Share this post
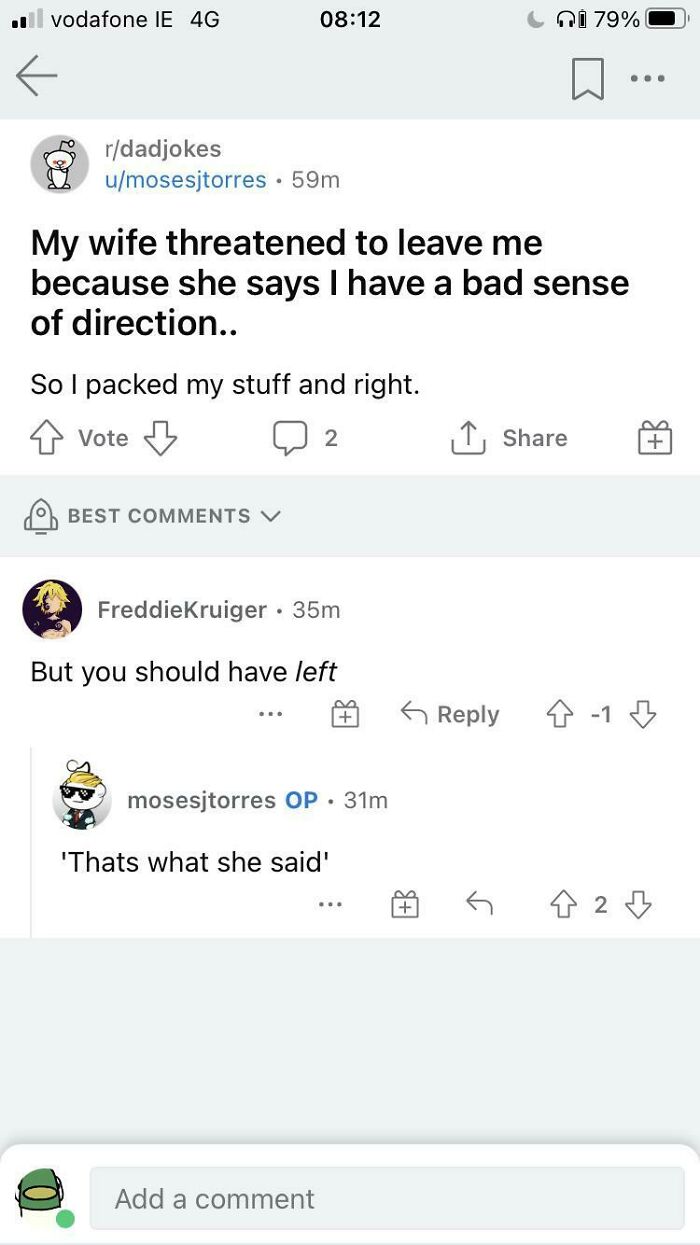 [x=510, y=438]
